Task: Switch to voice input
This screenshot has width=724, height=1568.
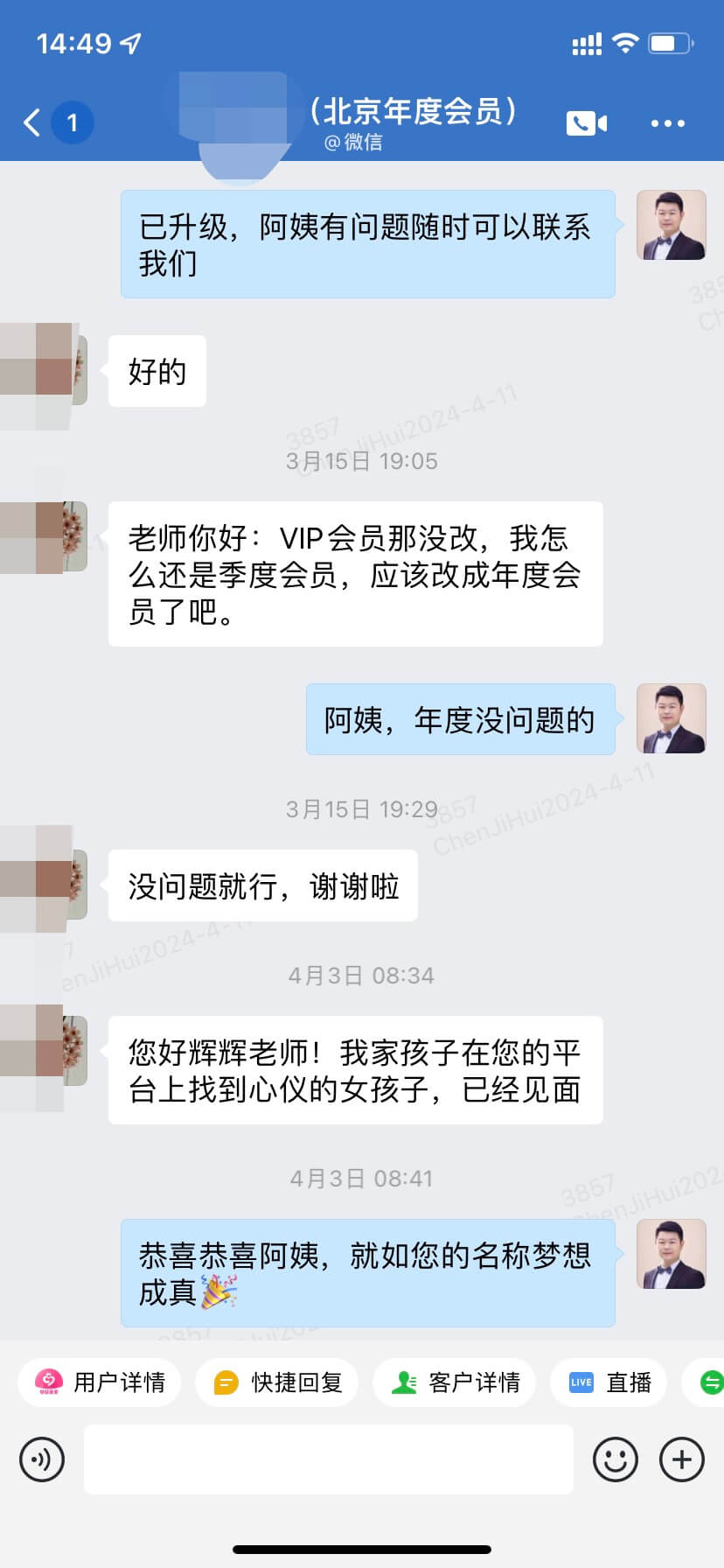Action: (x=42, y=1459)
